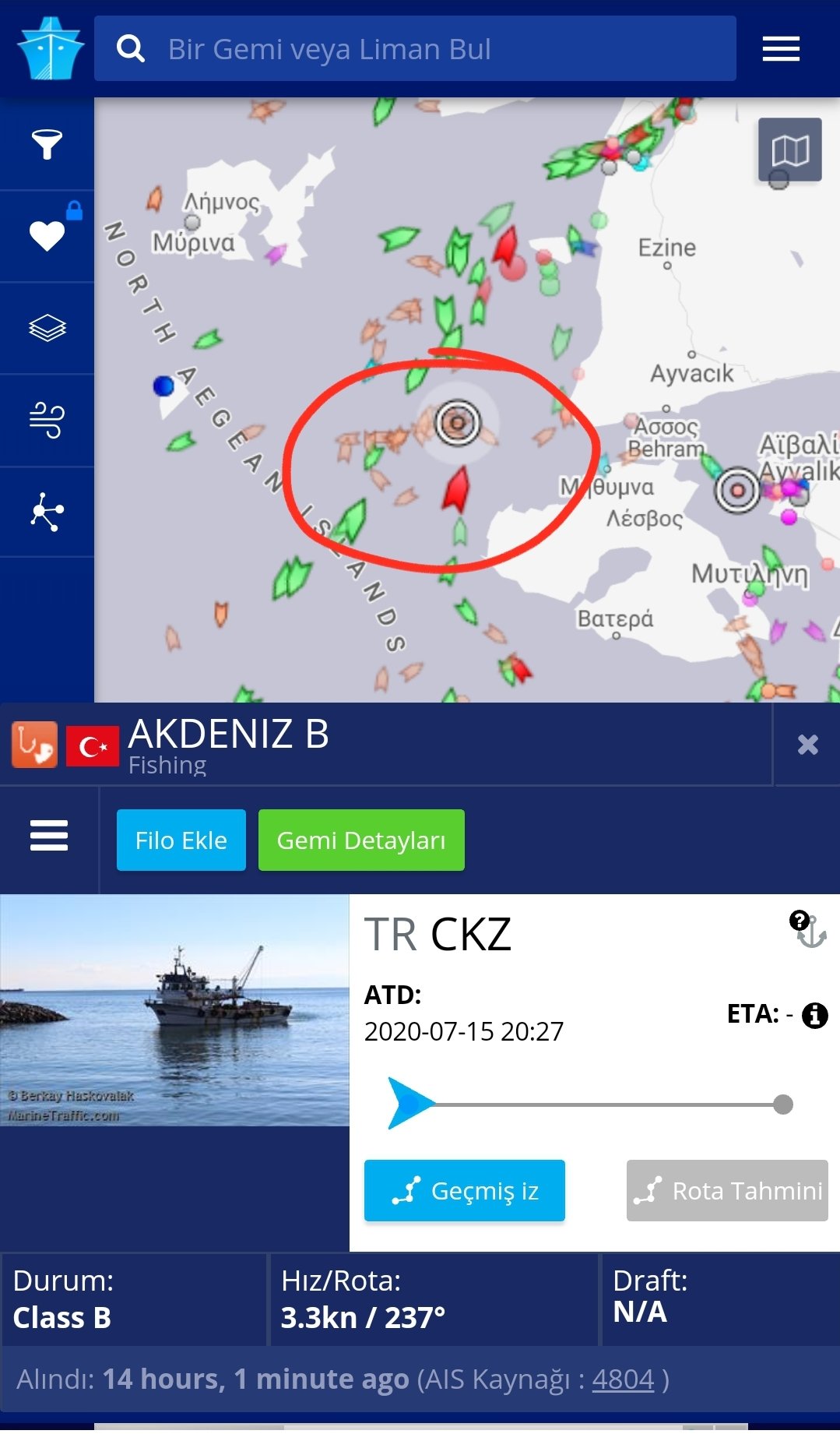Open AIS source 4804 link
The height and width of the screenshot is (1448, 840).
pos(623,1379)
